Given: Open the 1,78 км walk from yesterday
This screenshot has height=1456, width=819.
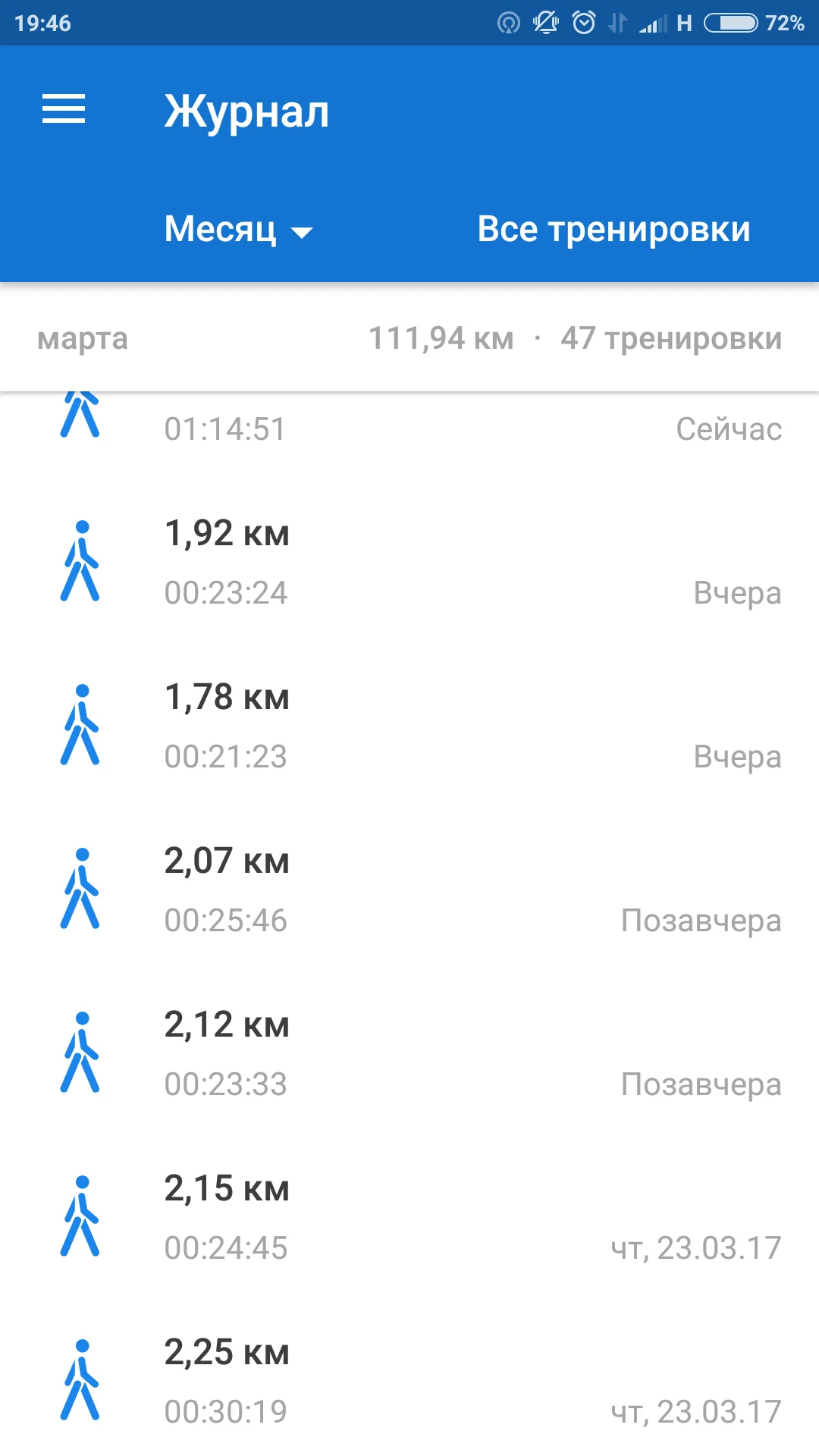Looking at the screenshot, I should [409, 726].
